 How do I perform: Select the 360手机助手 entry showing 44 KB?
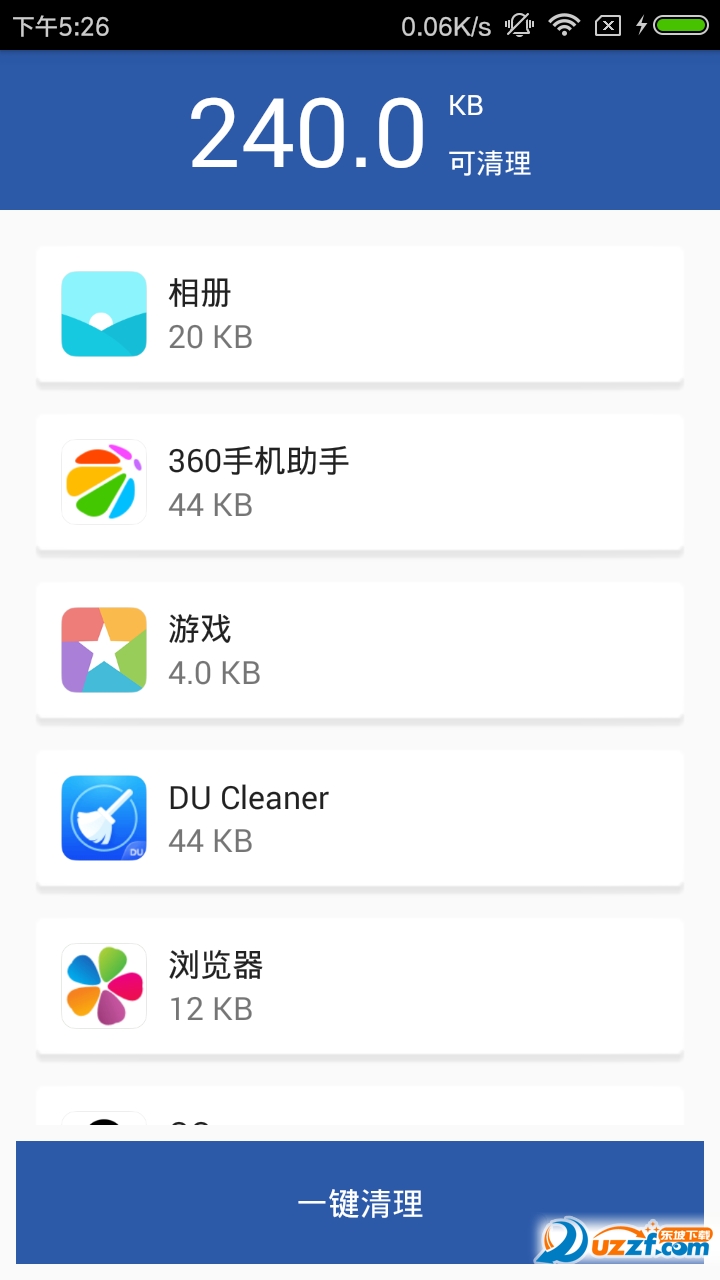pos(360,481)
